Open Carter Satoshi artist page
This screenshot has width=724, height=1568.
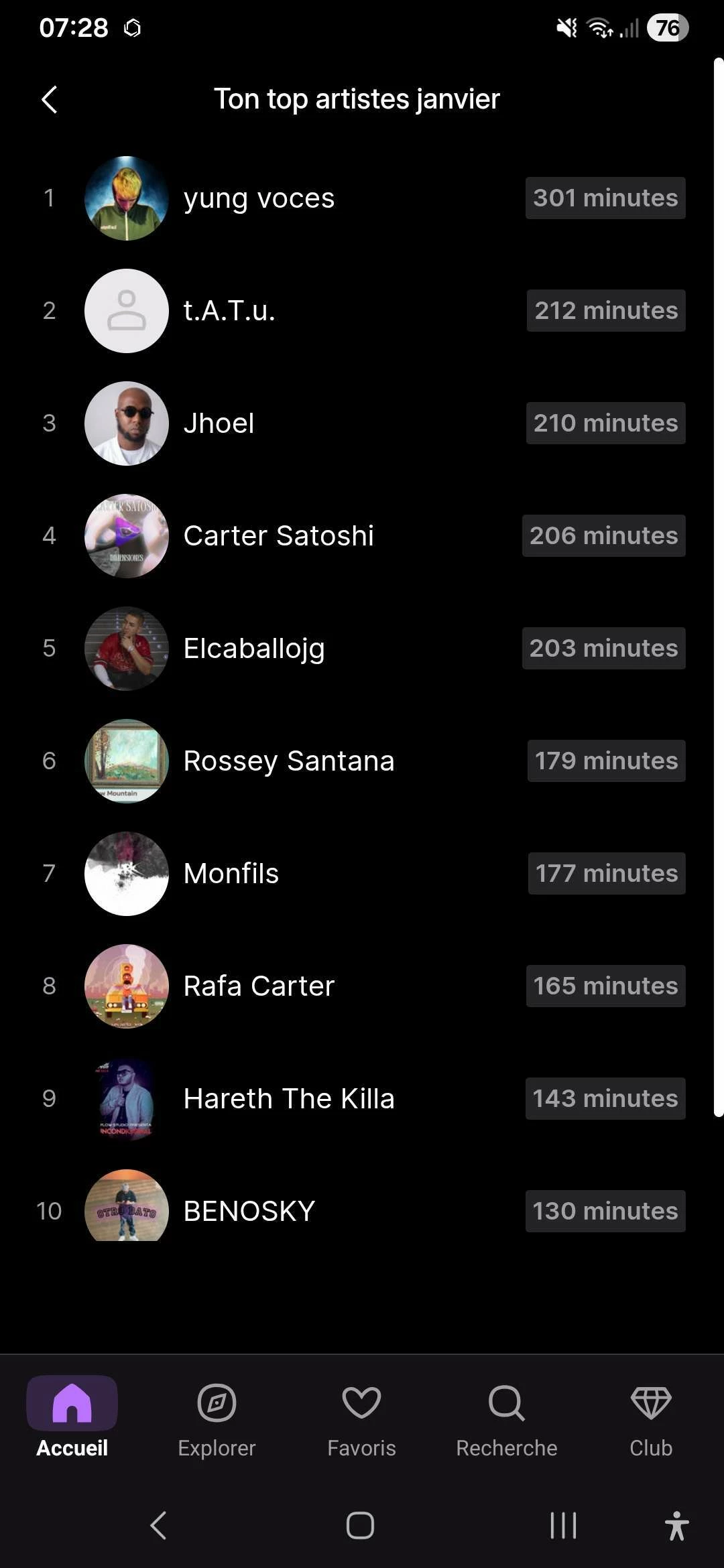click(x=278, y=536)
